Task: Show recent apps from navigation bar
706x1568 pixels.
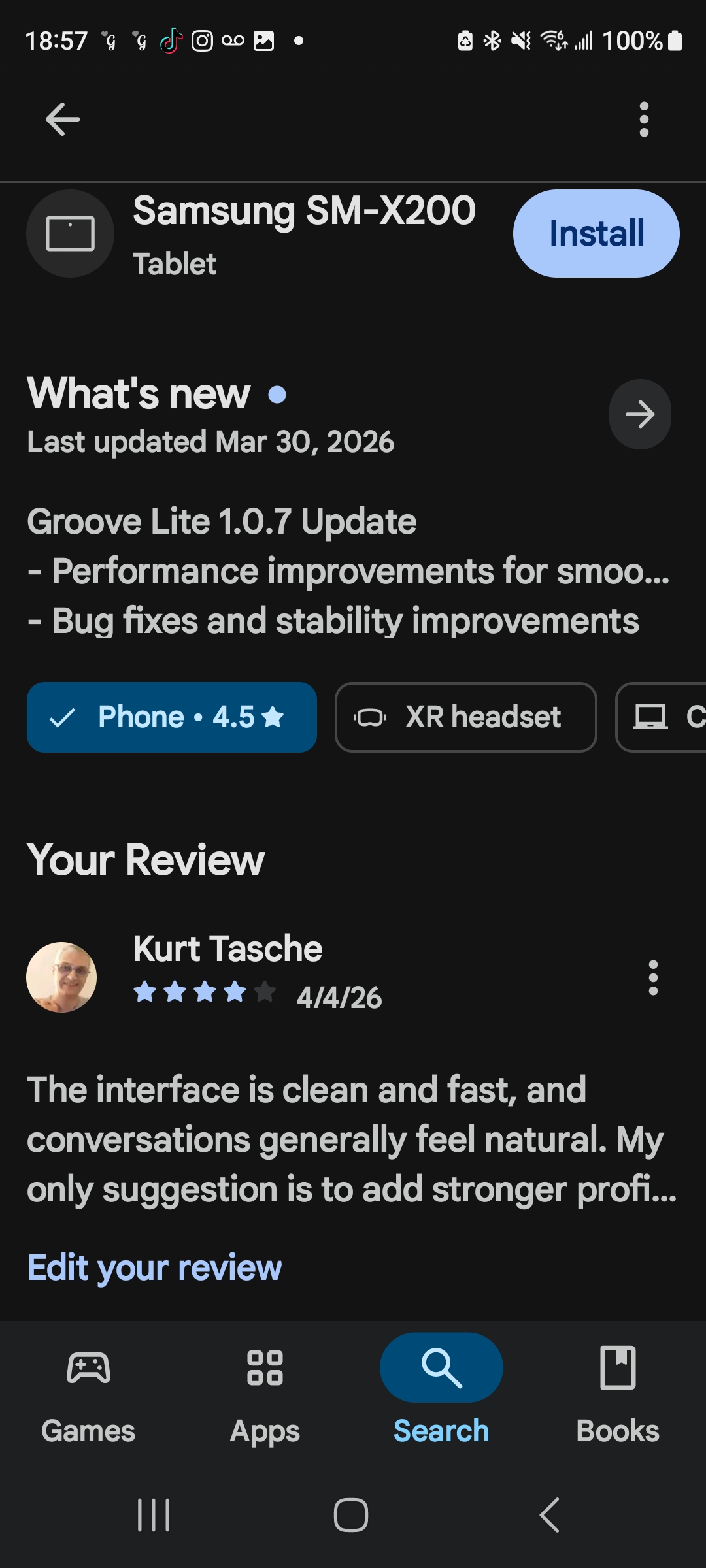Action: pos(154,1515)
